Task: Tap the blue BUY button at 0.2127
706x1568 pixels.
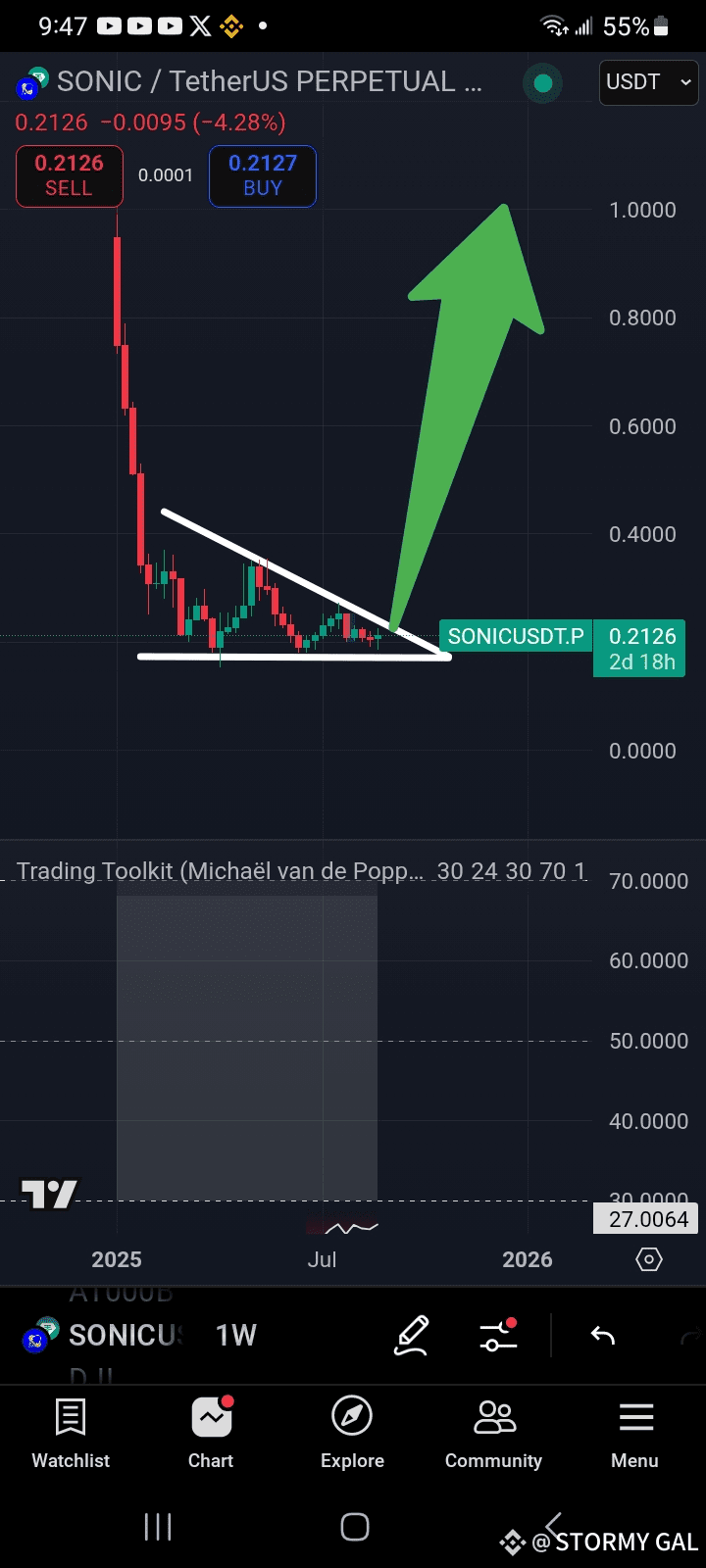Action: point(263,176)
